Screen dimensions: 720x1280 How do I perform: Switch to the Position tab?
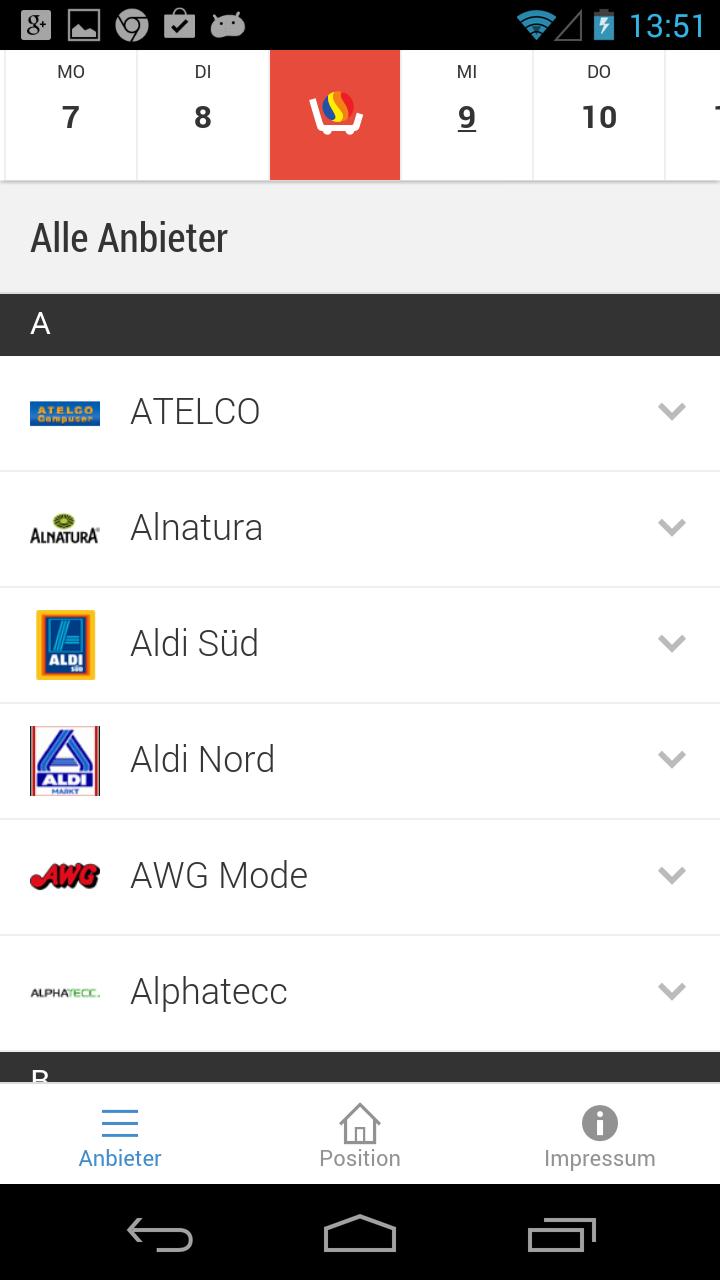[x=360, y=1137]
